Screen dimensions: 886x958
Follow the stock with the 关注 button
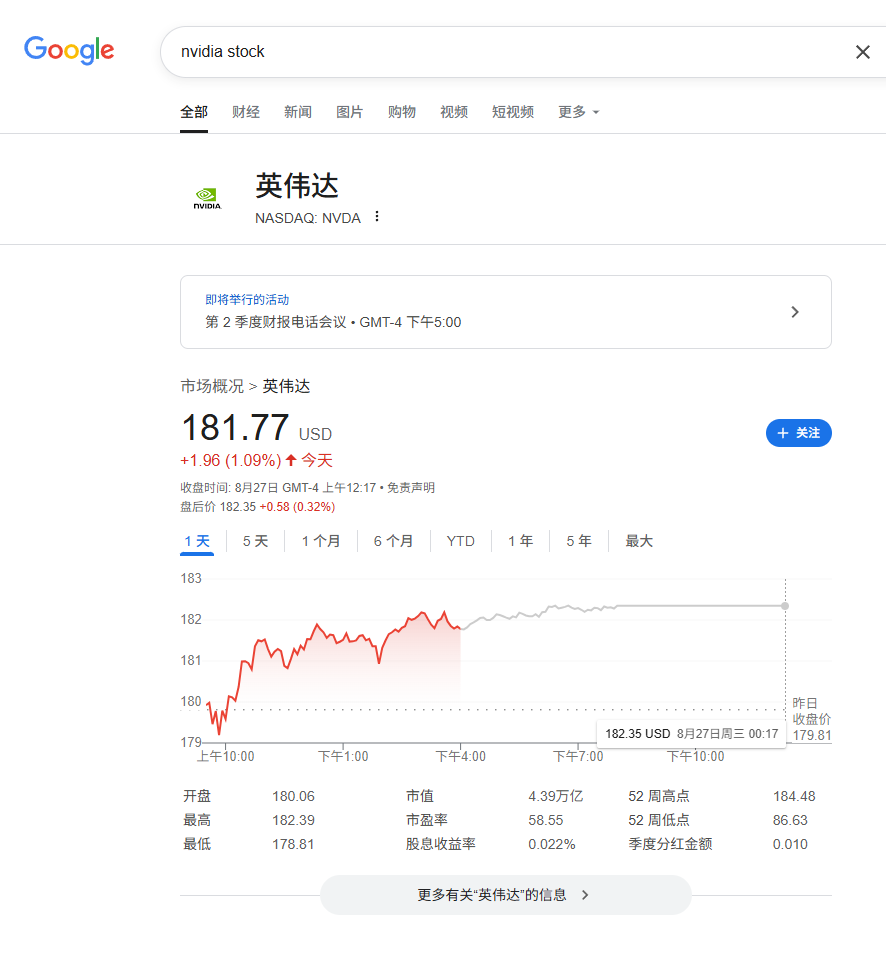click(798, 433)
